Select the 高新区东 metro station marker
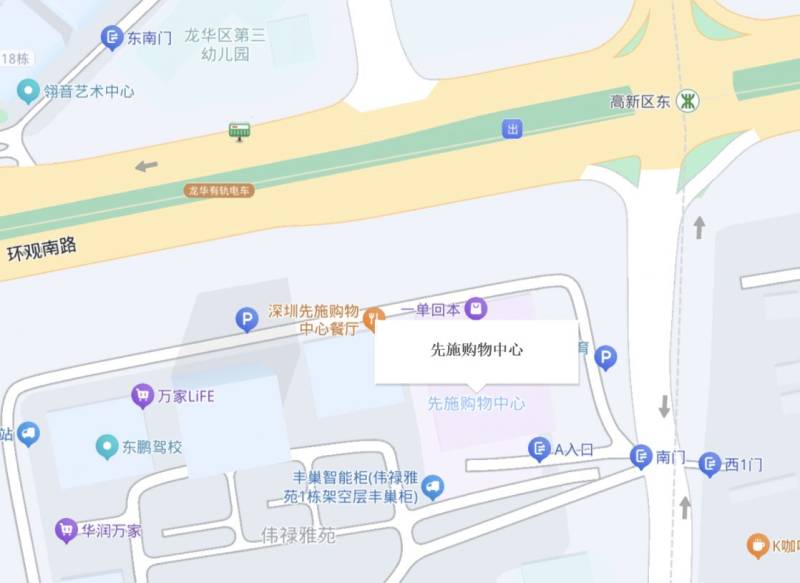Image resolution: width=800 pixels, height=583 pixels. click(687, 101)
